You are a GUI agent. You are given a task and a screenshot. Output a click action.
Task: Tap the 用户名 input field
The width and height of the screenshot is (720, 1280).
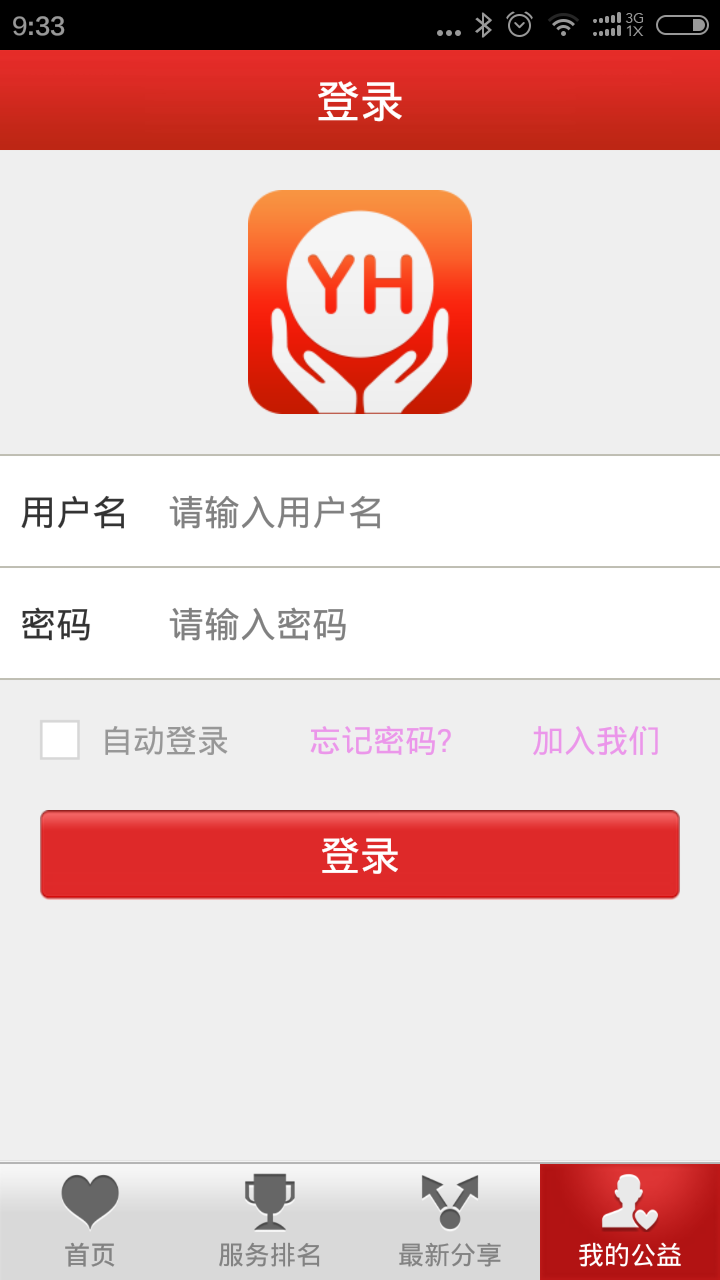pos(430,512)
